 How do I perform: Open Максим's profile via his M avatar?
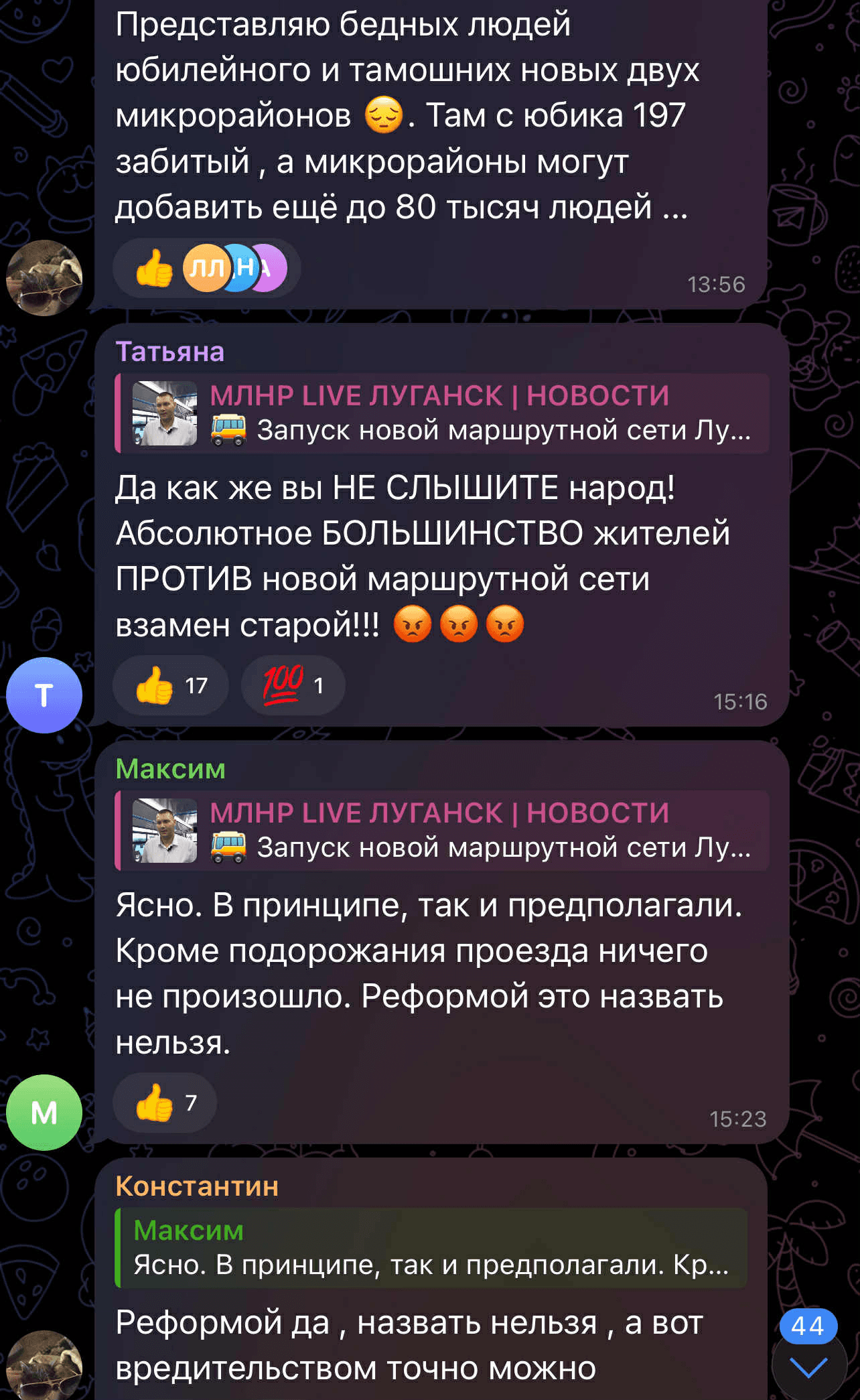44,1113
